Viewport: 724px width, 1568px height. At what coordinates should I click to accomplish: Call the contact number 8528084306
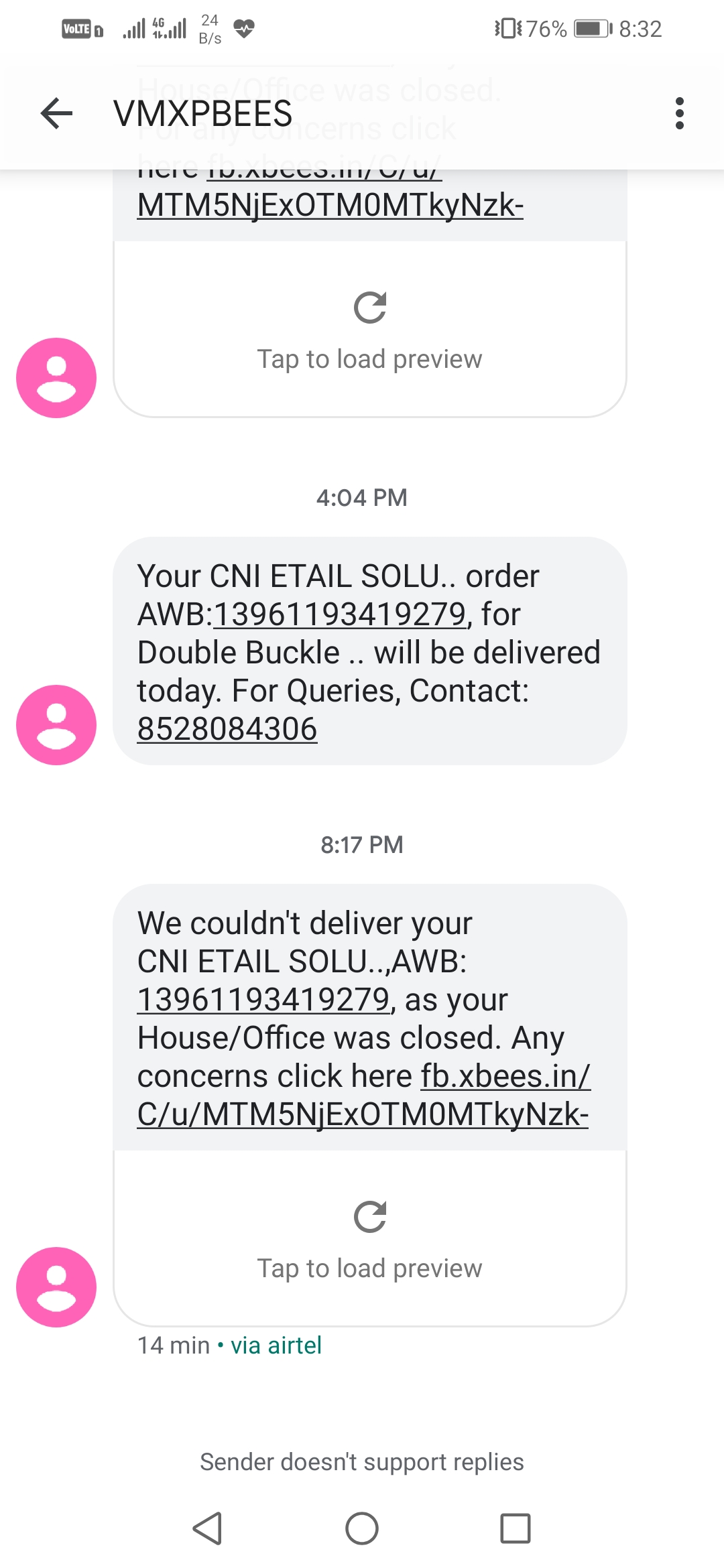[227, 729]
